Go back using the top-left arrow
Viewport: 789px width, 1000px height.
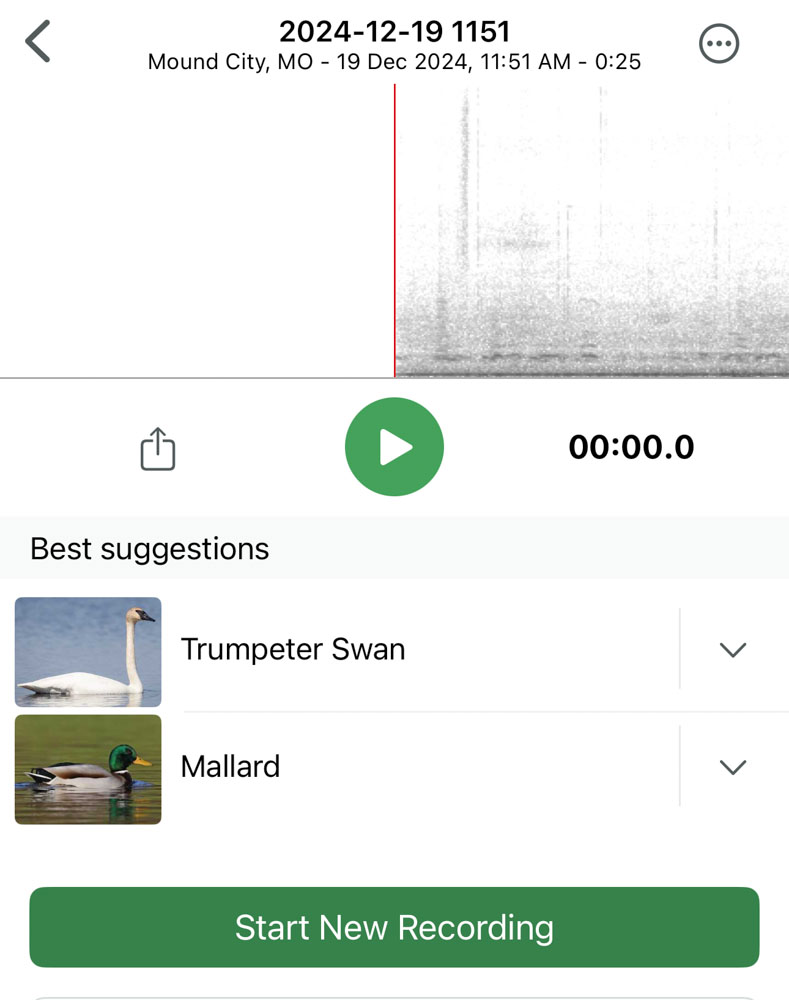pos(38,42)
